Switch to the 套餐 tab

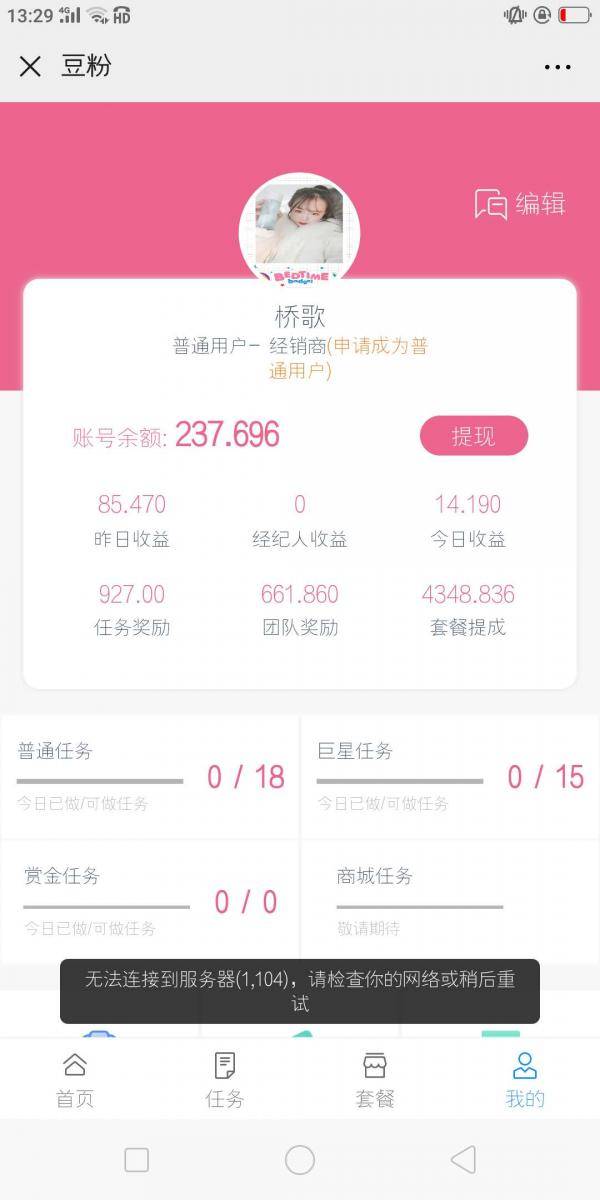(375, 1080)
